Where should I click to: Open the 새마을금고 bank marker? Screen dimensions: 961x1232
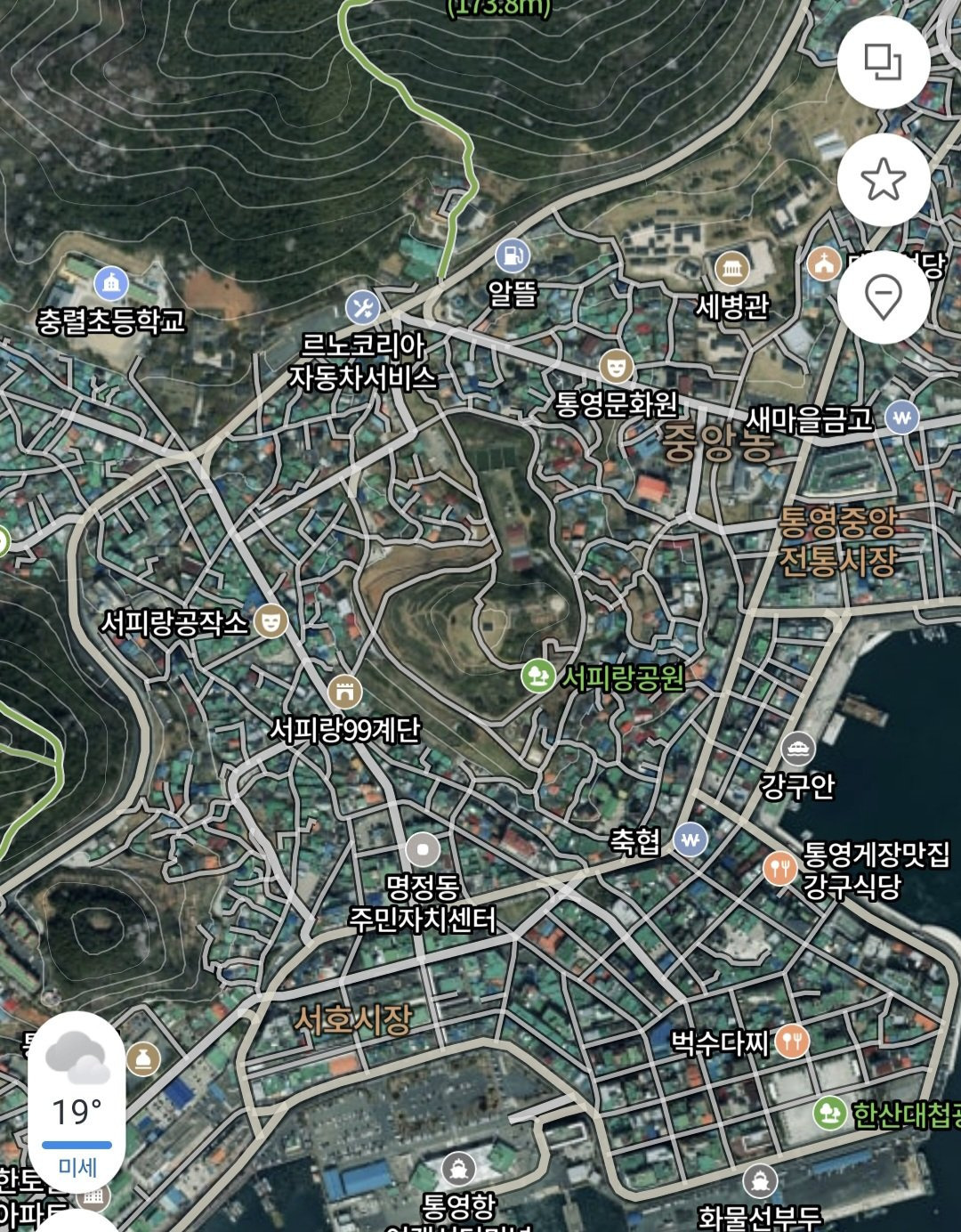pyautogui.click(x=902, y=417)
